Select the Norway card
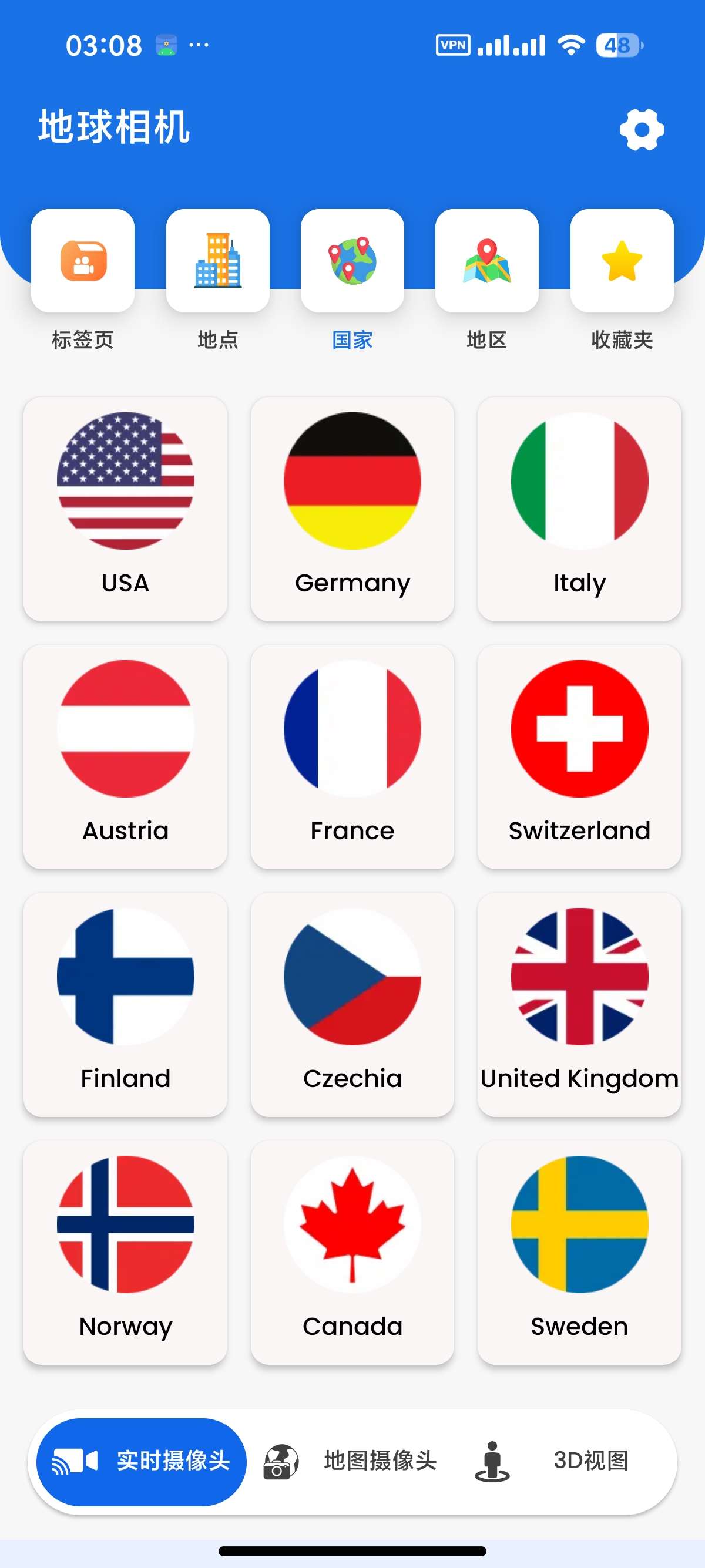Viewport: 705px width, 1568px height. (125, 1252)
